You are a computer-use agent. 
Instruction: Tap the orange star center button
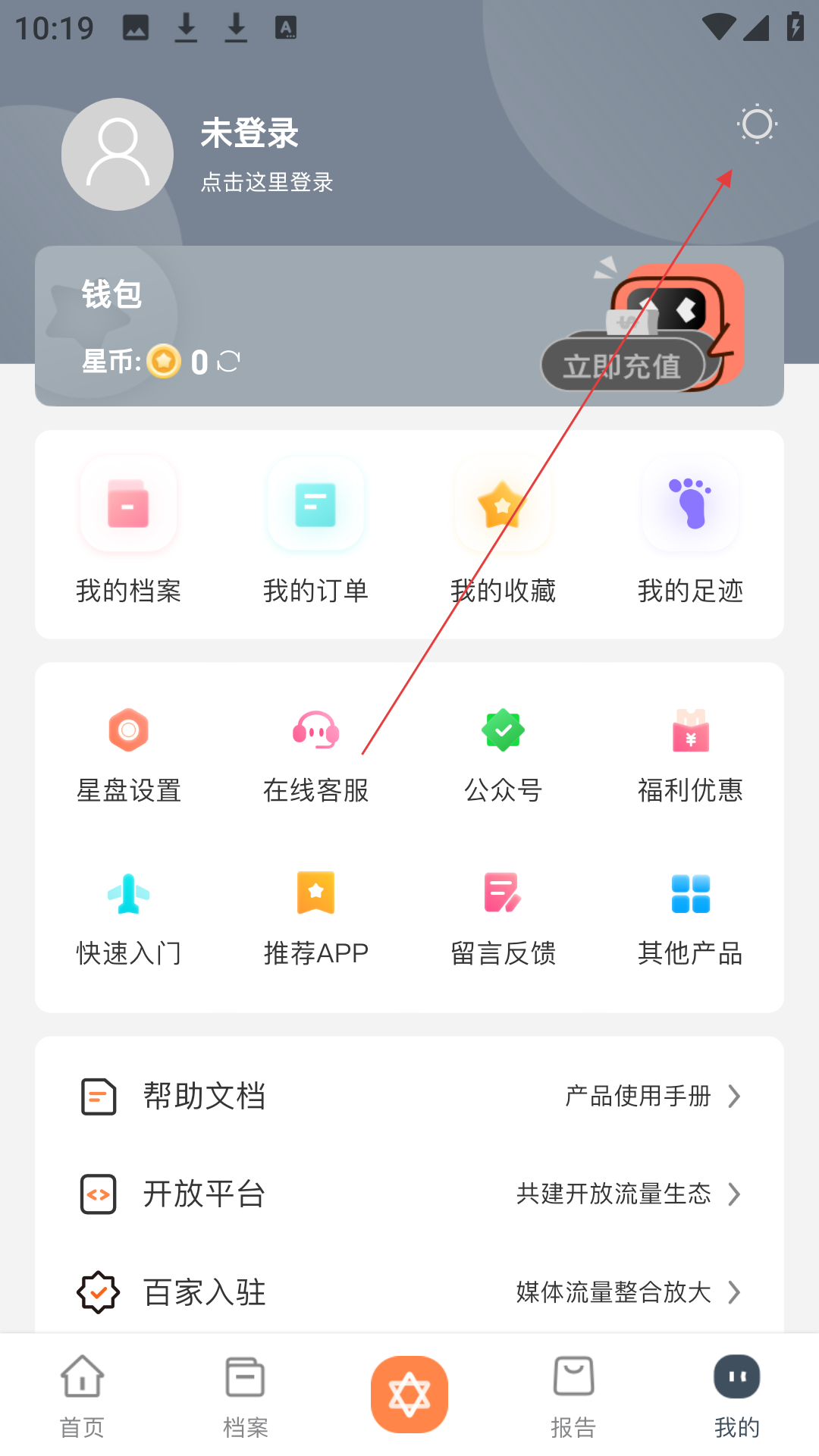click(409, 1394)
